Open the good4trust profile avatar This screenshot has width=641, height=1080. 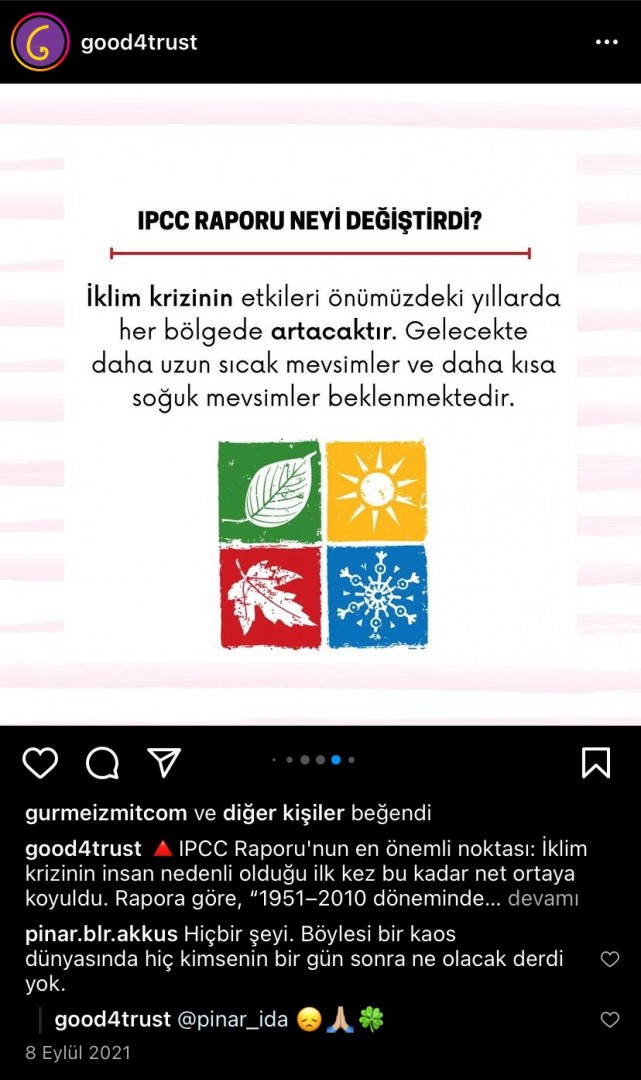[40, 42]
